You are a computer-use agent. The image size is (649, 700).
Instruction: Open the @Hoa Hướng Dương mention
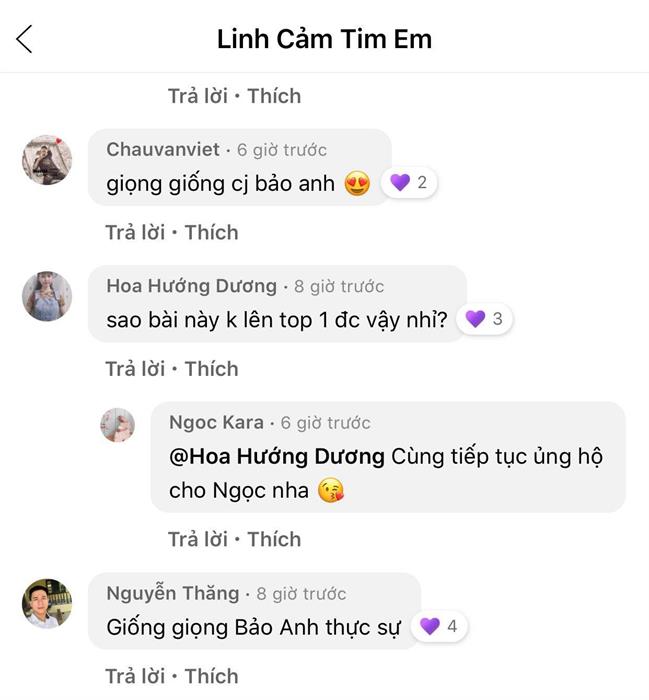[x=277, y=457]
